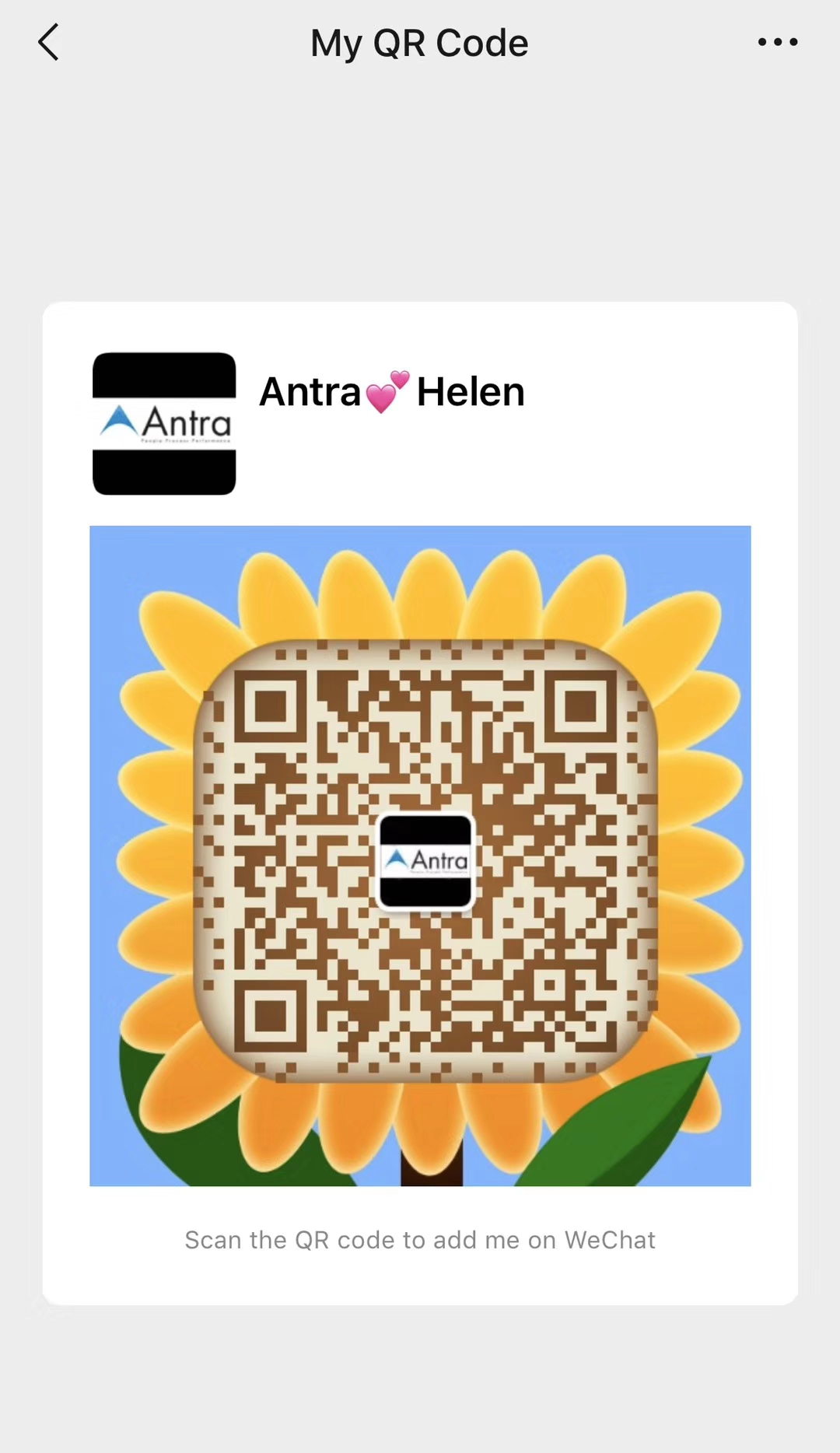Click the Scan the QR code caption
Image resolution: width=840 pixels, height=1453 pixels.
tap(420, 1240)
